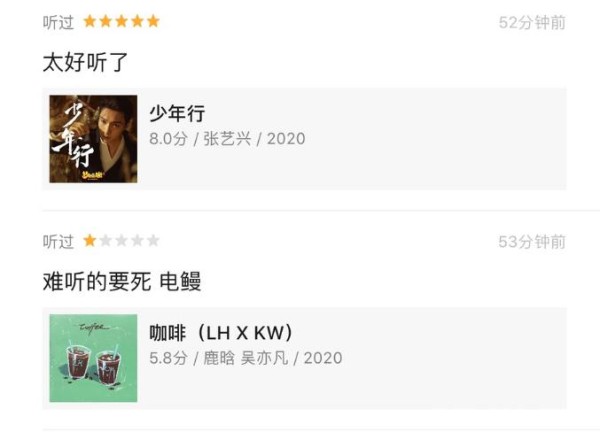Open the 少年行 album card
Screen dimensions: 600x432
pyautogui.click(x=305, y=138)
